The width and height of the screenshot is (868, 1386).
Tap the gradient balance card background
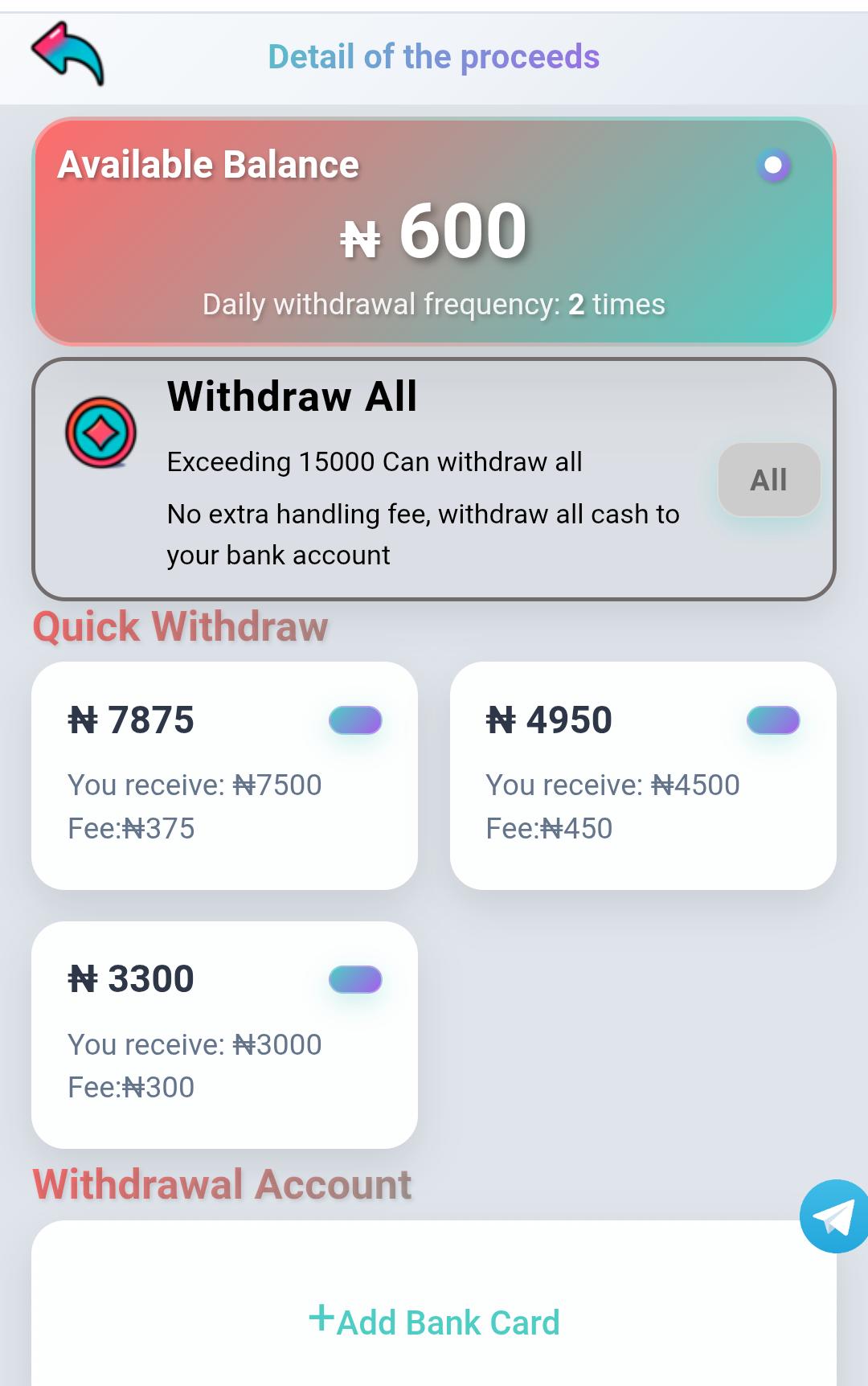click(x=434, y=229)
